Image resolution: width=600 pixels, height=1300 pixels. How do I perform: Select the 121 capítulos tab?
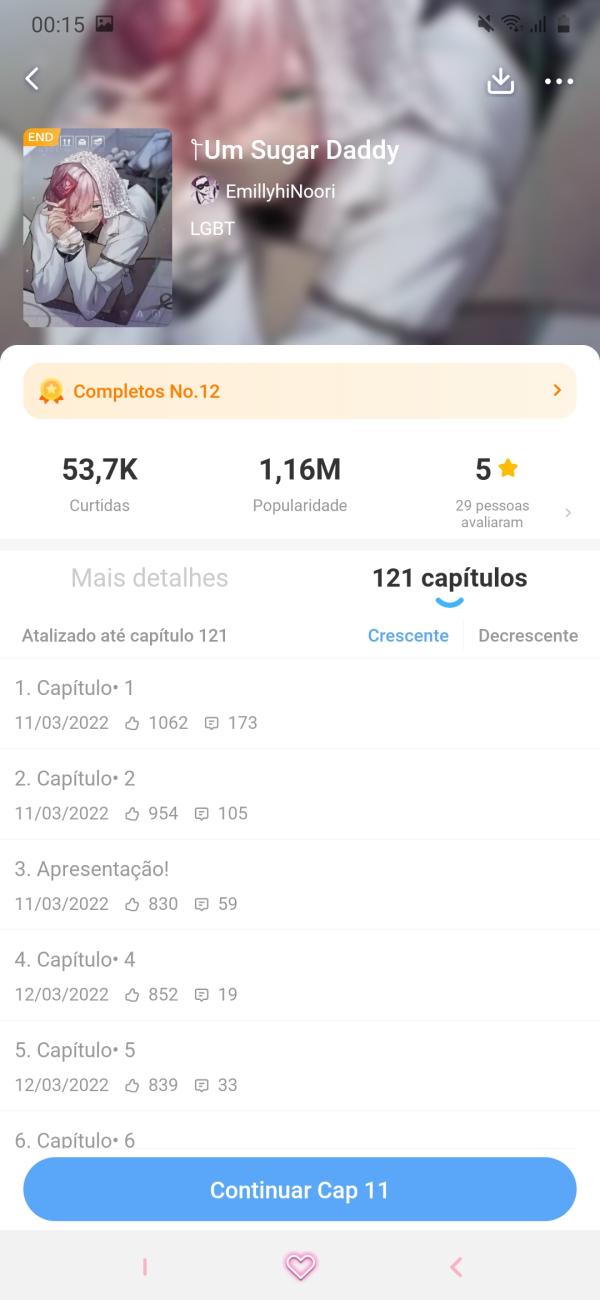tap(449, 578)
